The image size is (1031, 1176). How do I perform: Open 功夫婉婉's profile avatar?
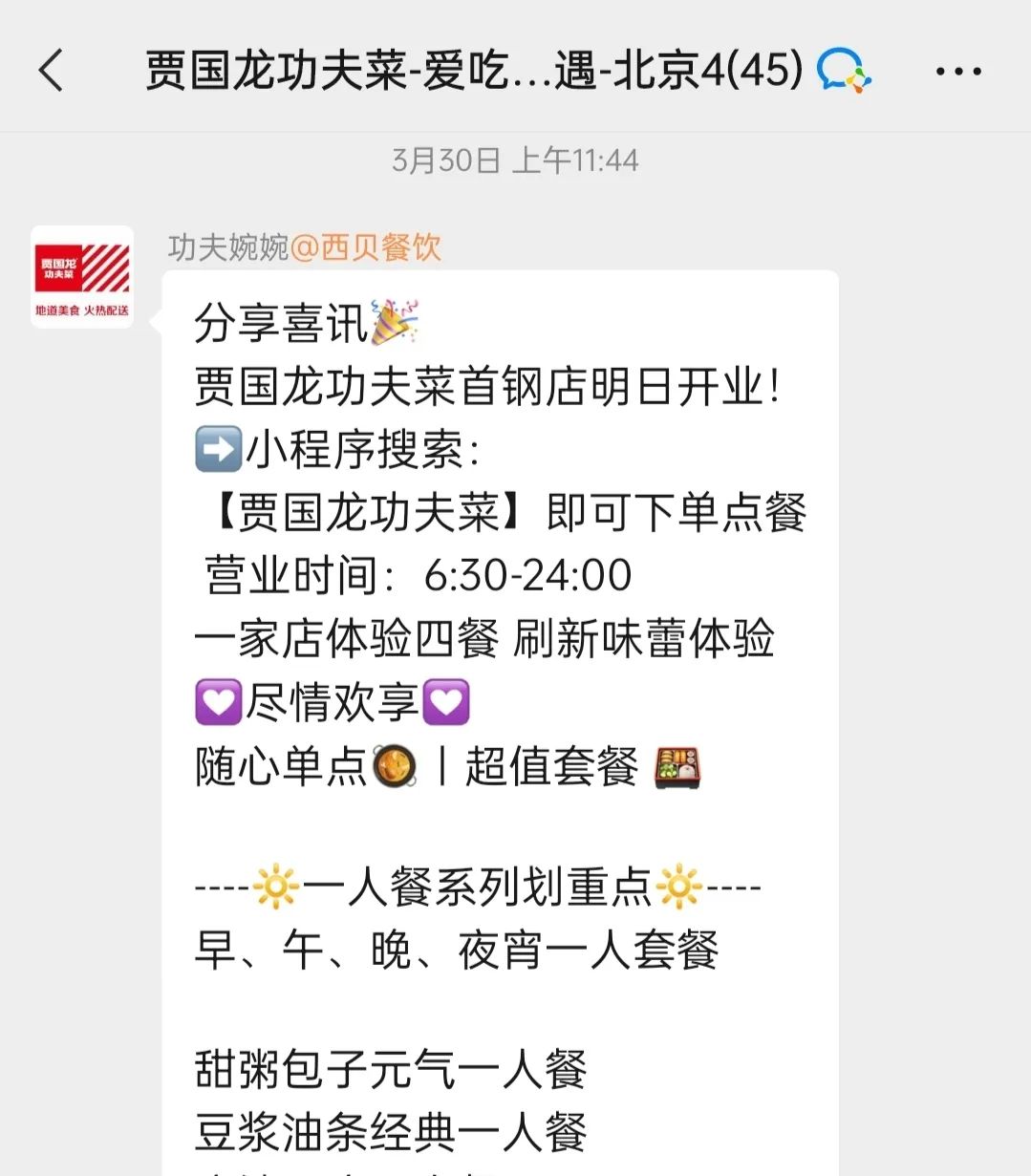pos(82,277)
